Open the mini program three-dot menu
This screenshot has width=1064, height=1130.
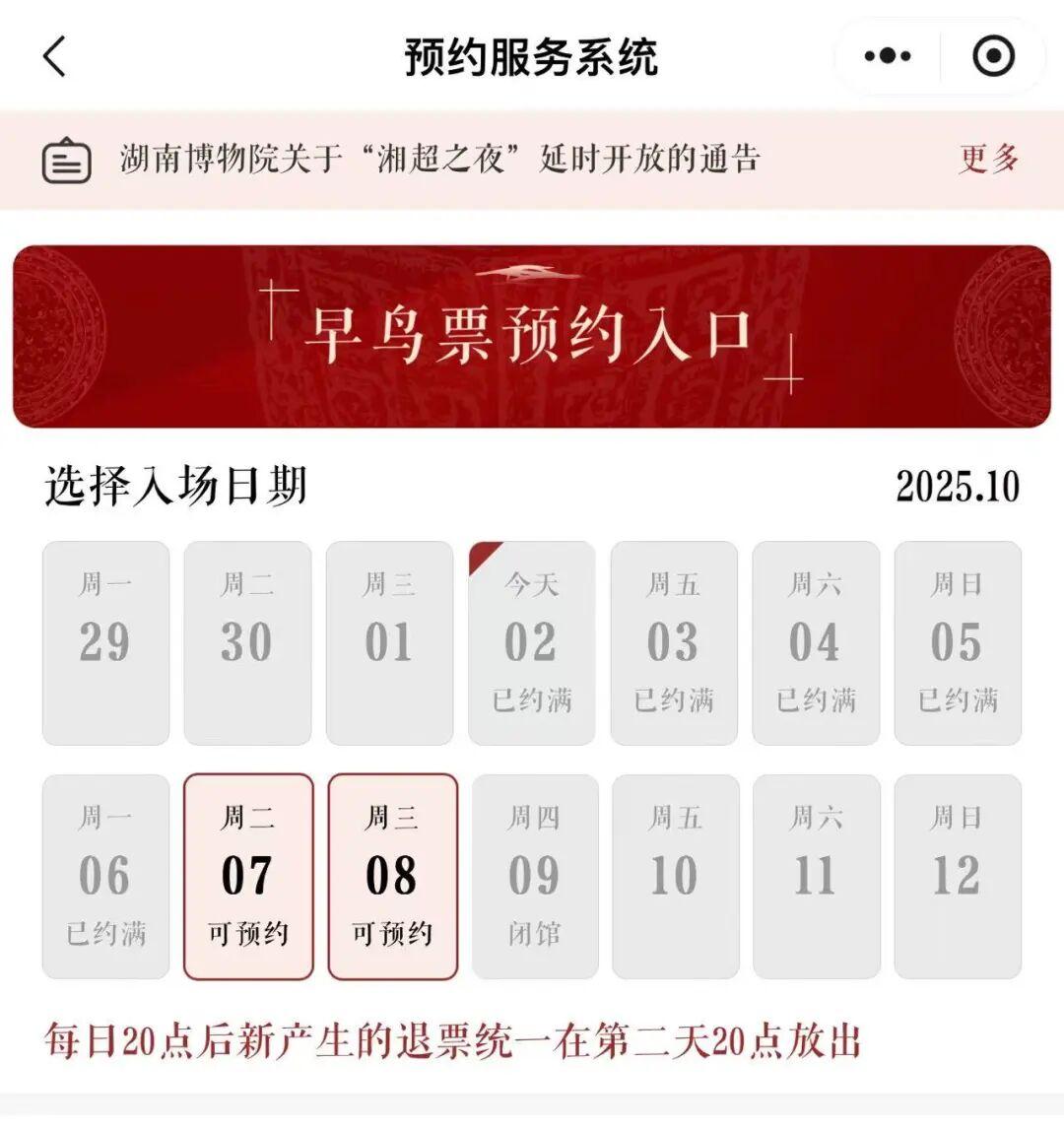click(x=888, y=56)
